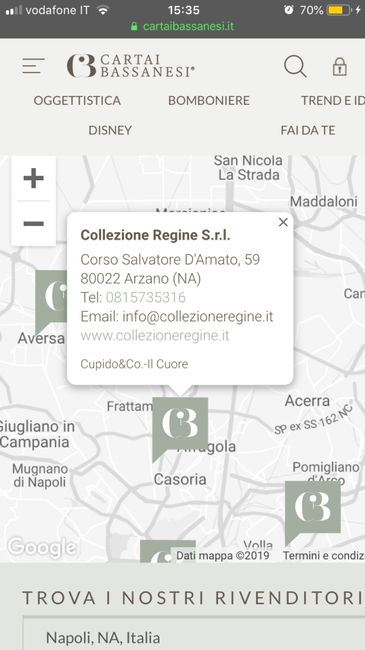Open the hamburger menu
Screen dimensions: 365x650
pos(33,66)
